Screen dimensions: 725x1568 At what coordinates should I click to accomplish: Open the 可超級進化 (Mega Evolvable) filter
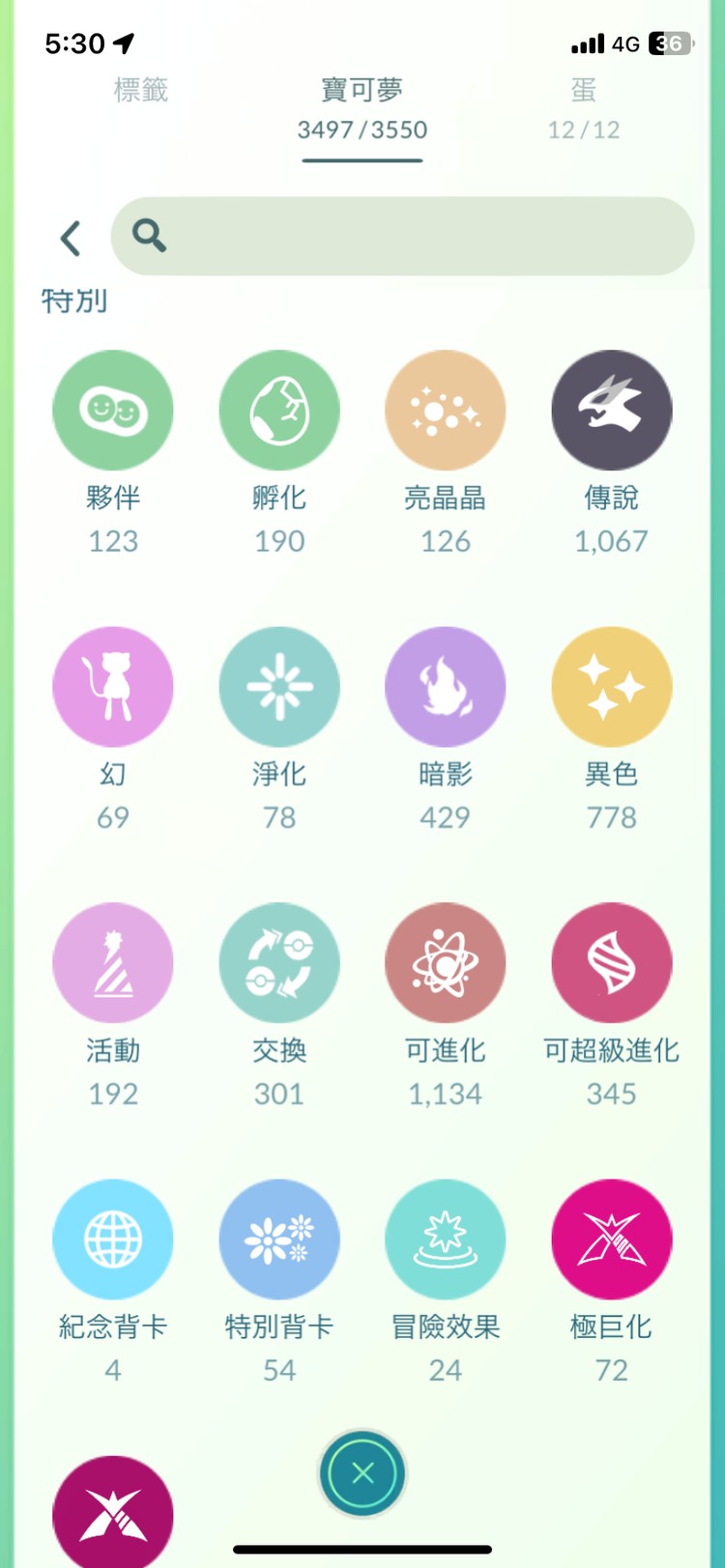tap(611, 962)
